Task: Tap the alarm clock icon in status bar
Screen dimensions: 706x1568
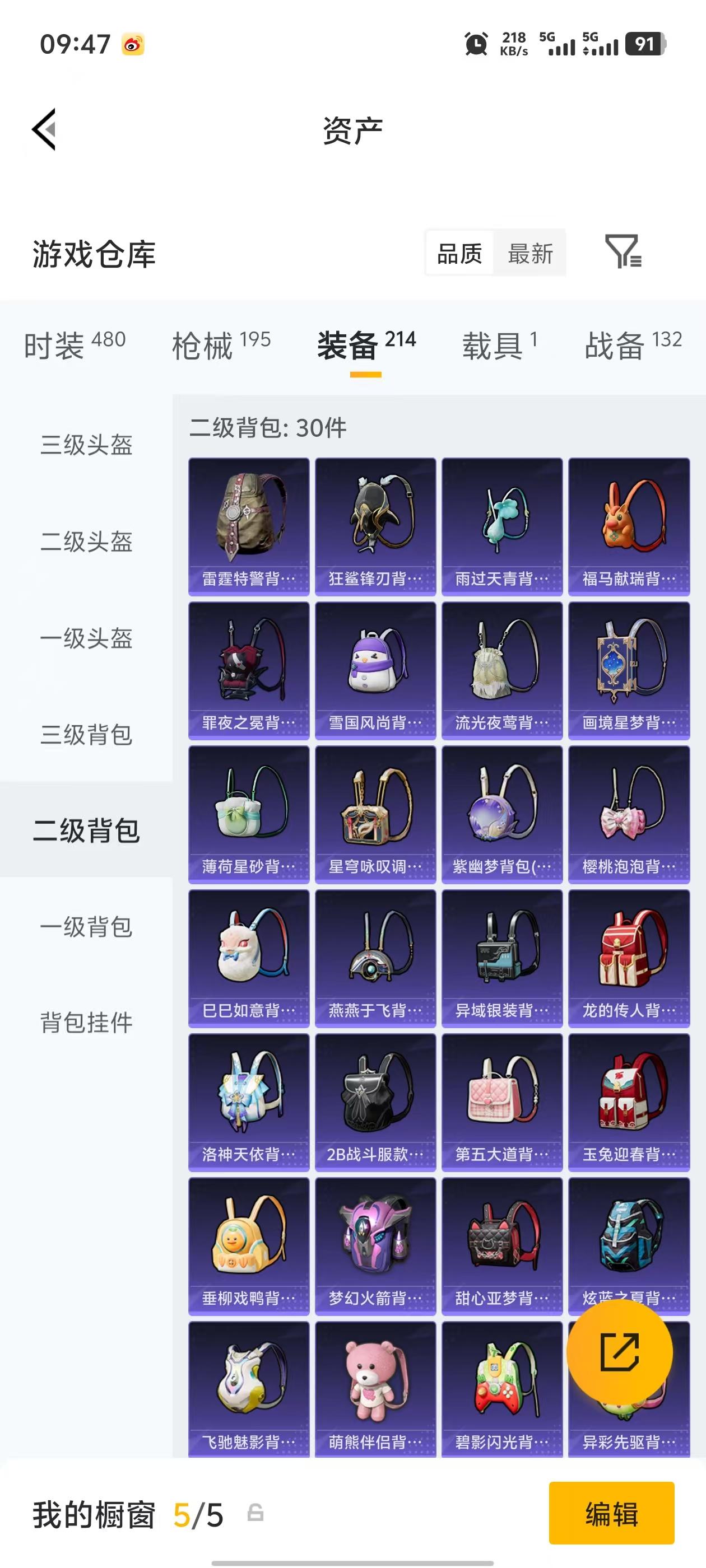Action: (477, 43)
